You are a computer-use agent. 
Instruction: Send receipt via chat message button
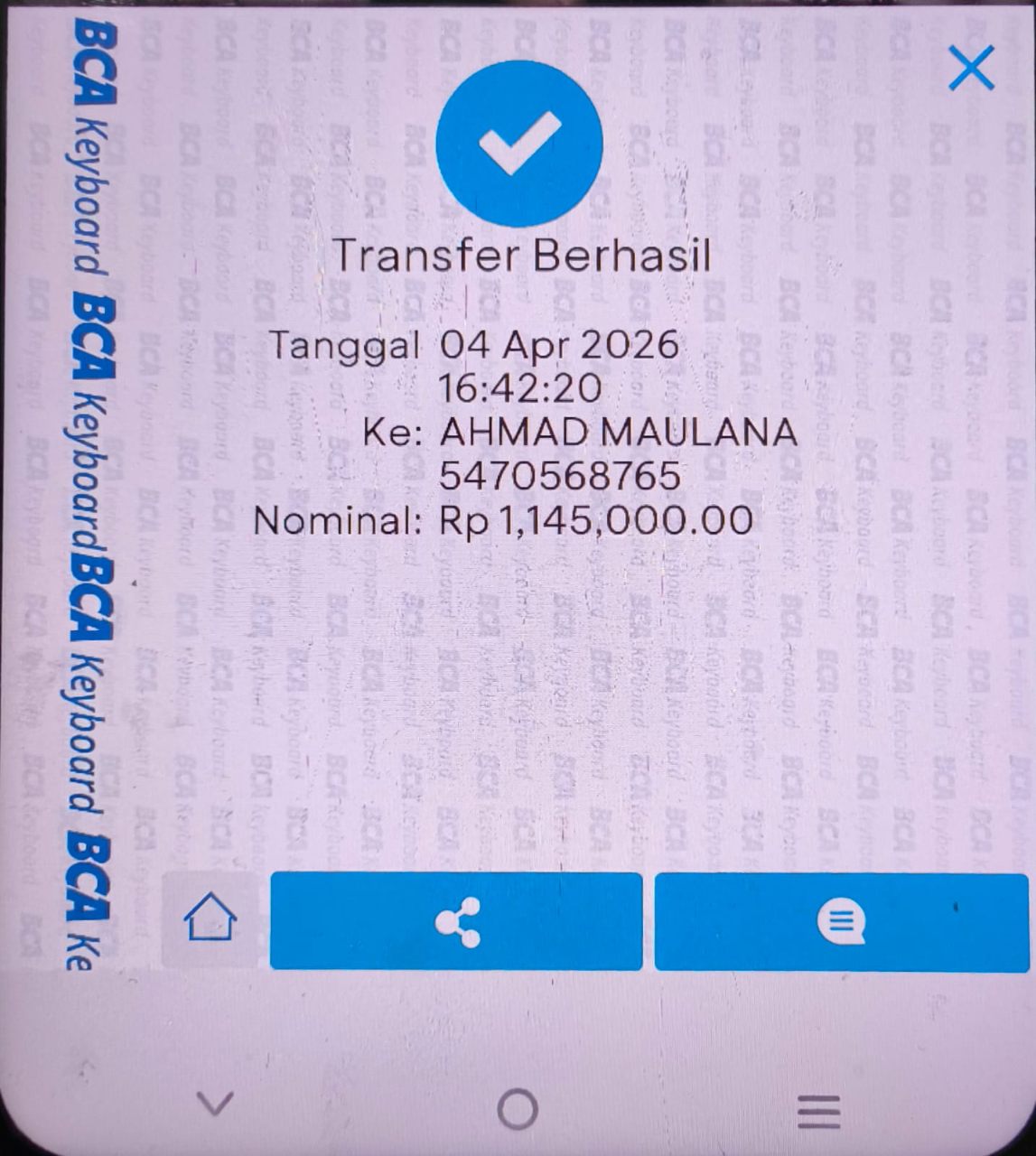click(x=841, y=922)
